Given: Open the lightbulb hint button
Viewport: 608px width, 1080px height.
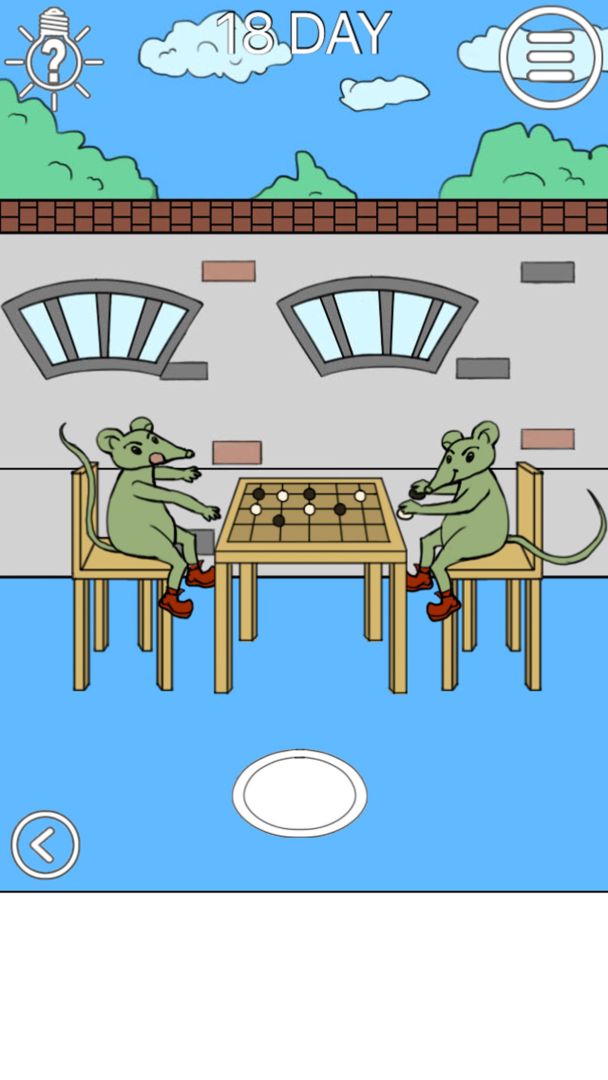Looking at the screenshot, I should [53, 56].
